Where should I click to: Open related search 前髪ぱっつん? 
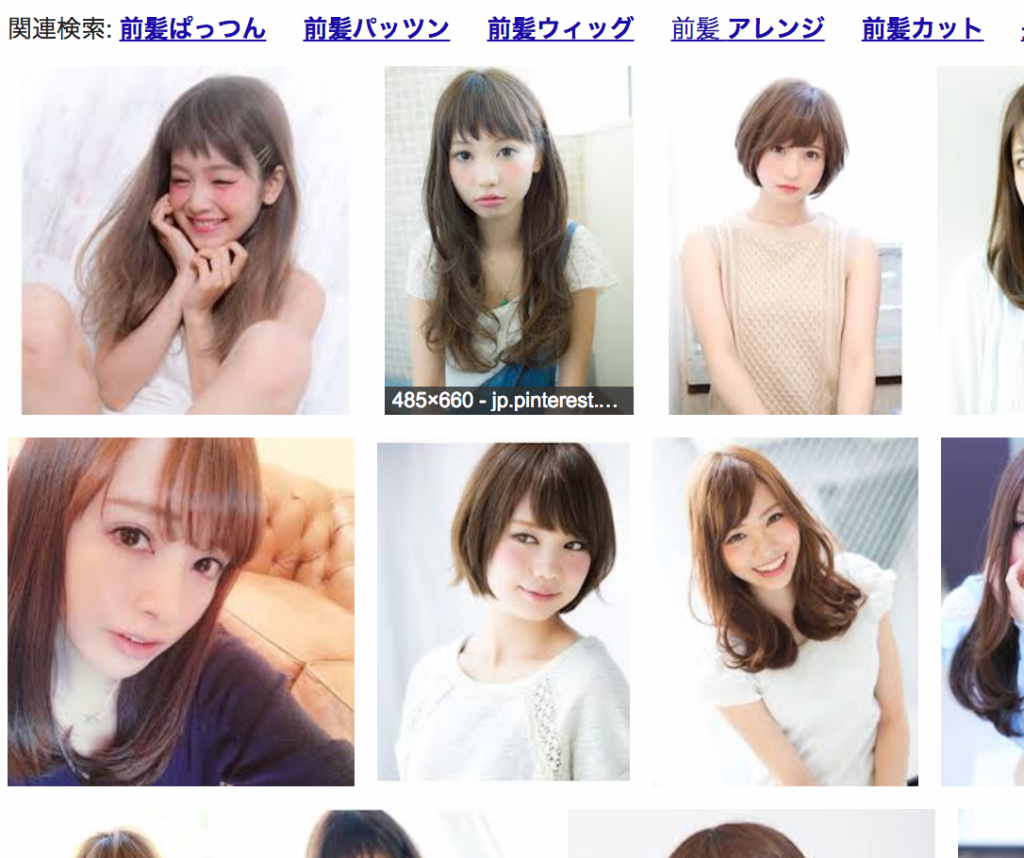coord(192,29)
